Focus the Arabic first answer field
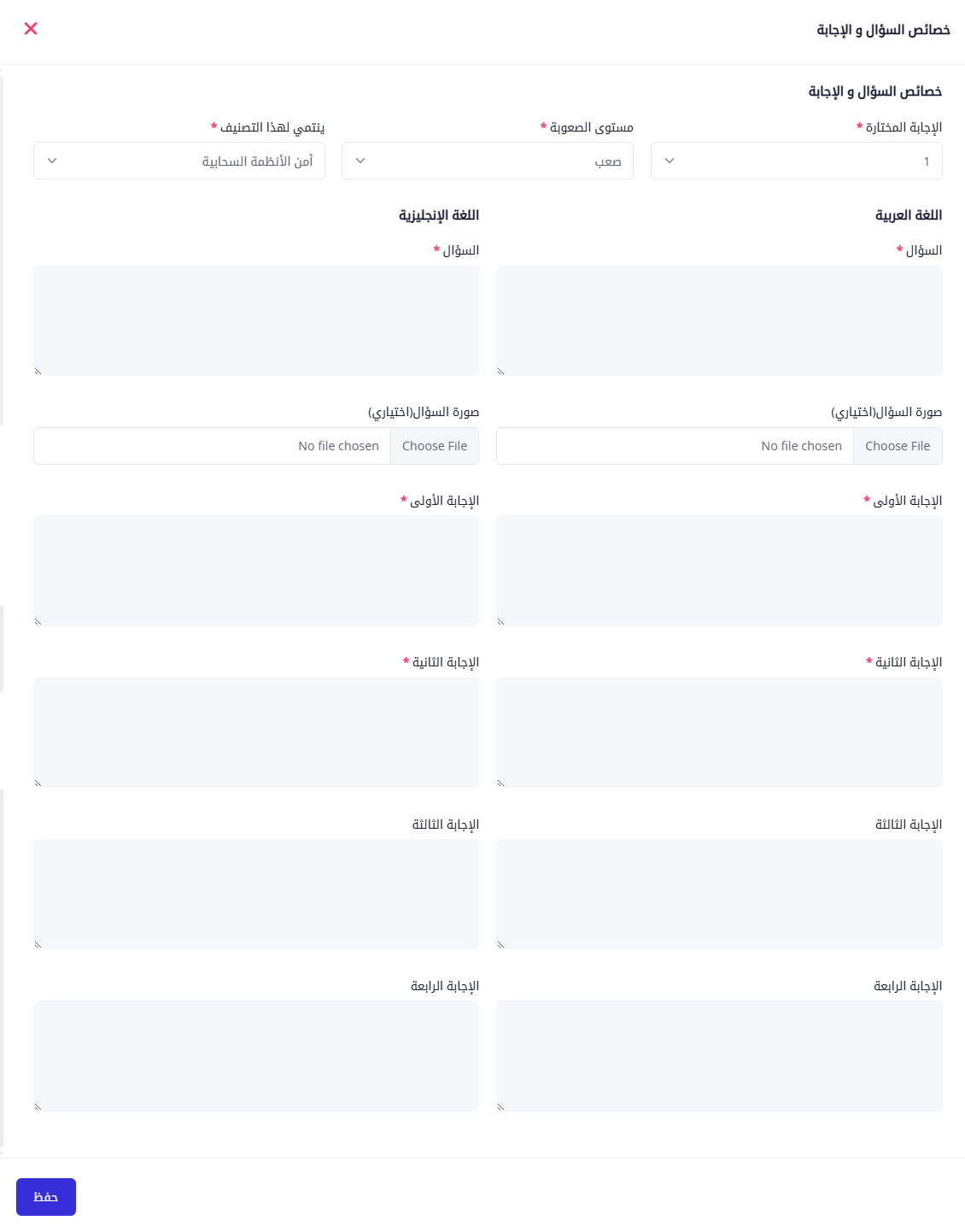Viewport: 965px width, 1232px height. (x=719, y=570)
